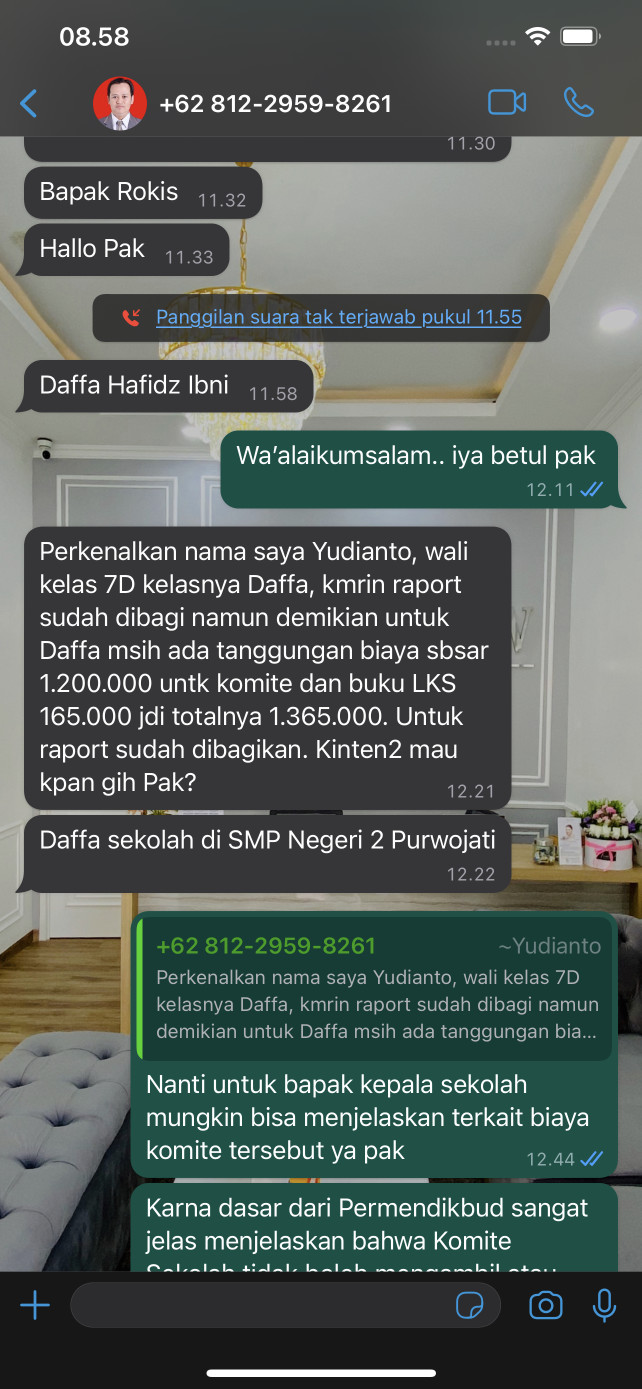Open the attachment plus menu

tap(35, 1305)
